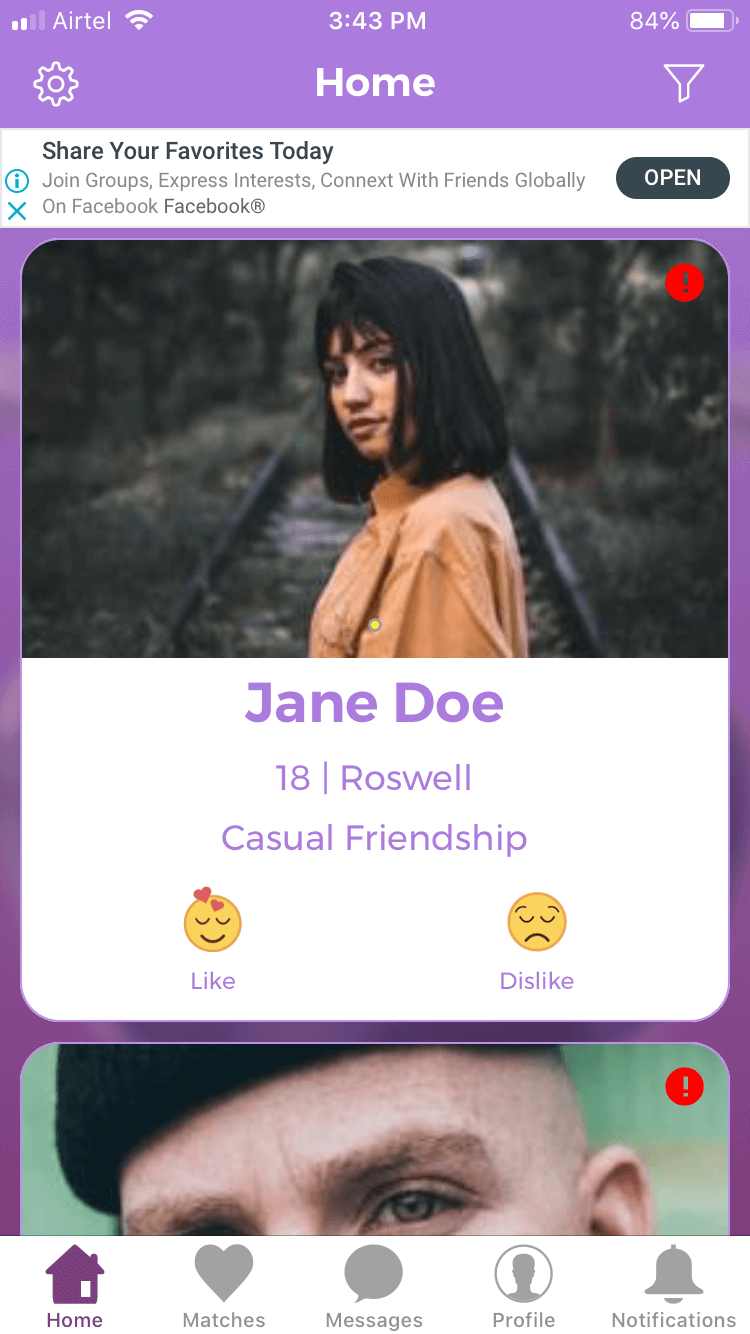Viewport: 750px width, 1334px height.
Task: Open the ad info icon
Action: point(17,181)
